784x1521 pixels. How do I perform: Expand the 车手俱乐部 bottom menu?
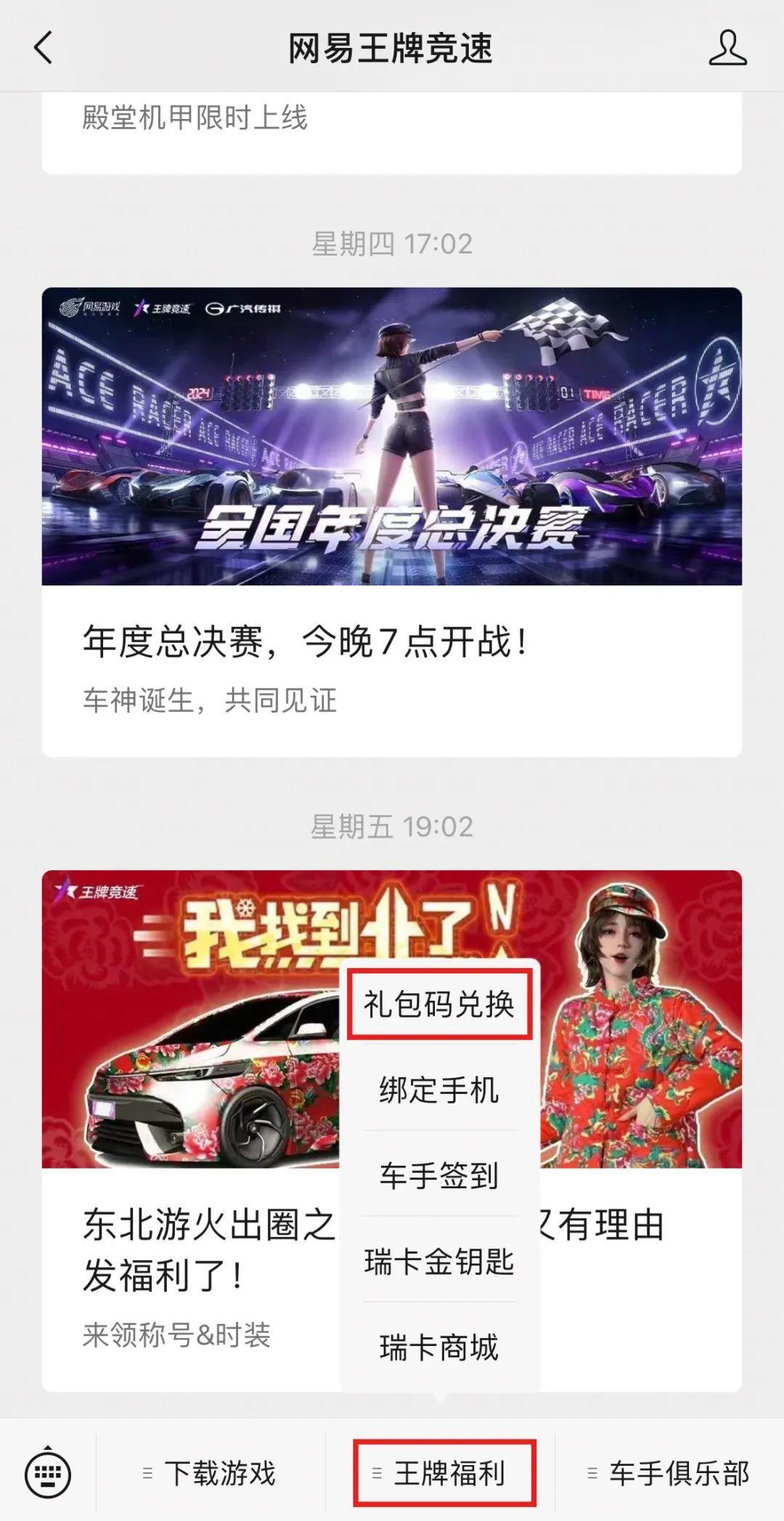click(x=669, y=1473)
